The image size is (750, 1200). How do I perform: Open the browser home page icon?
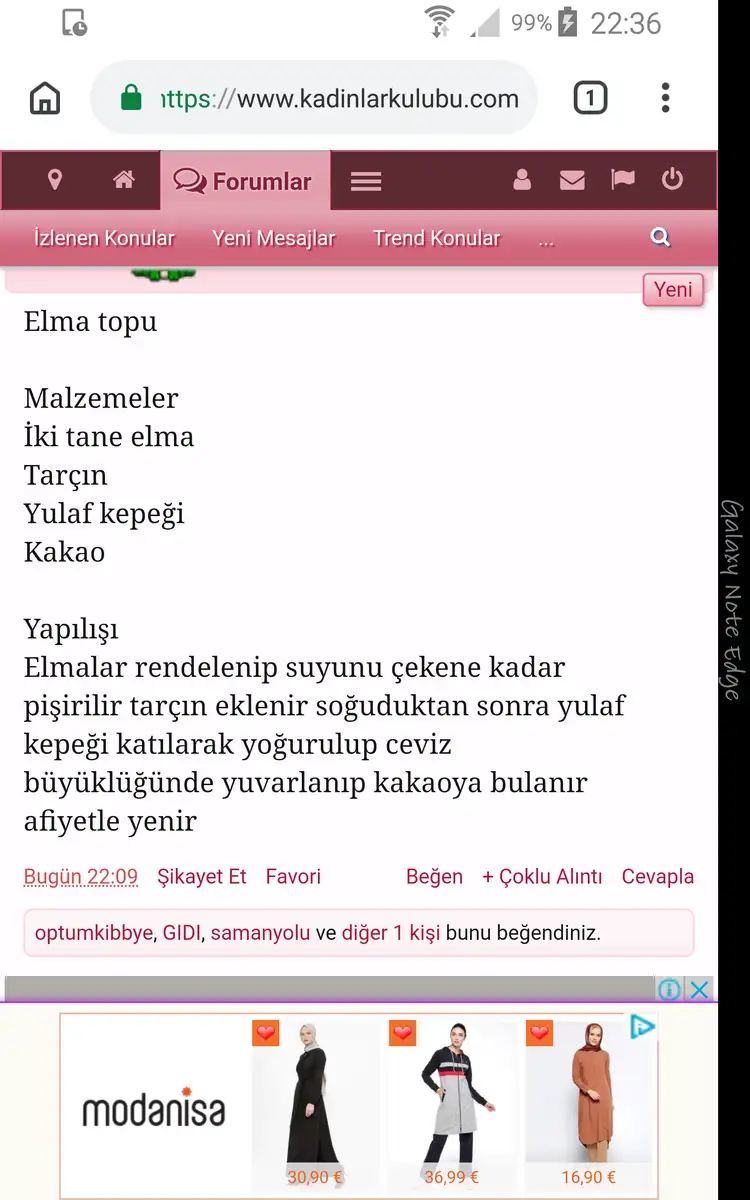point(45,98)
